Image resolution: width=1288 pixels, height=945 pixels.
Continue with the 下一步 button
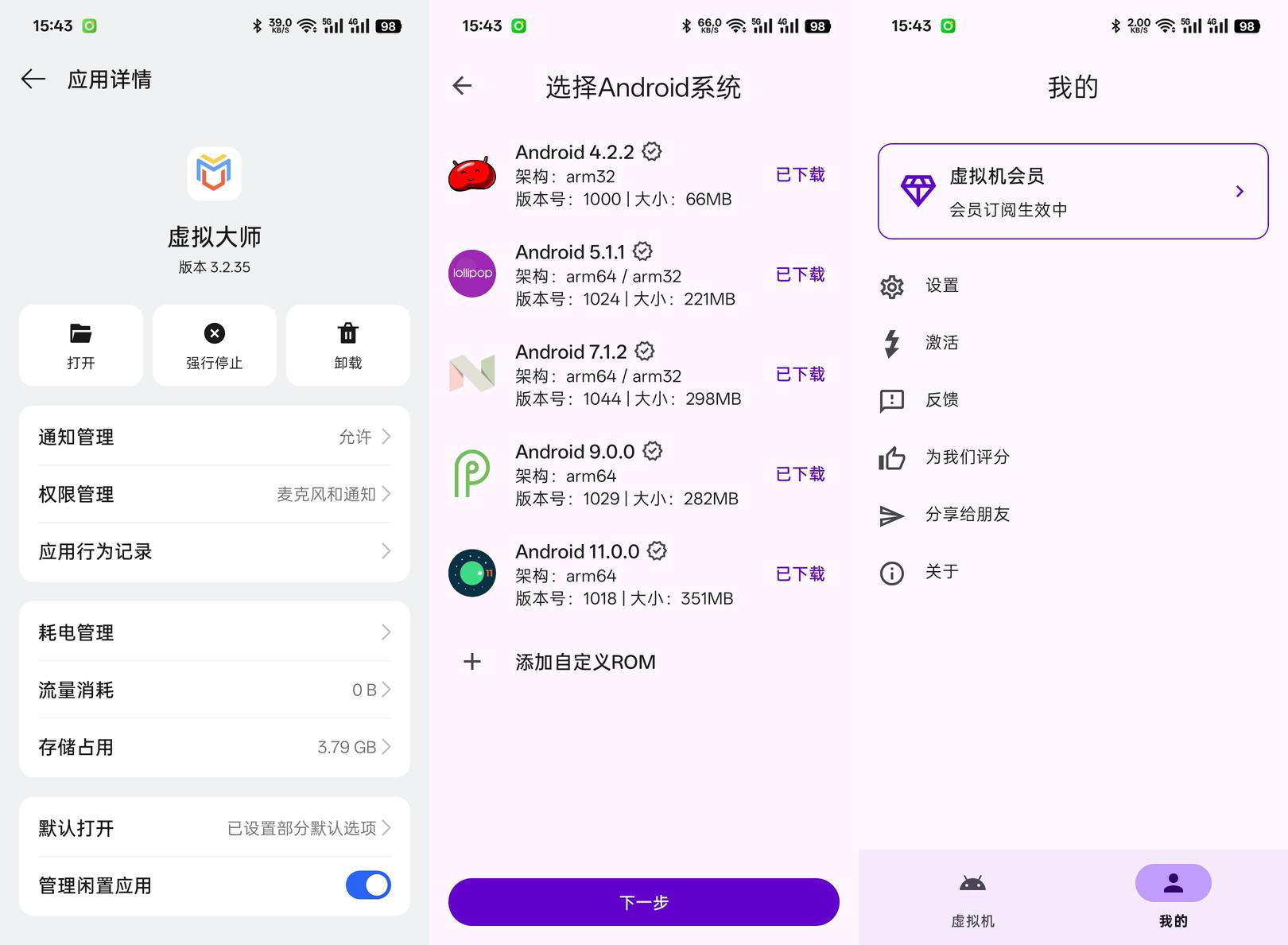coord(643,902)
